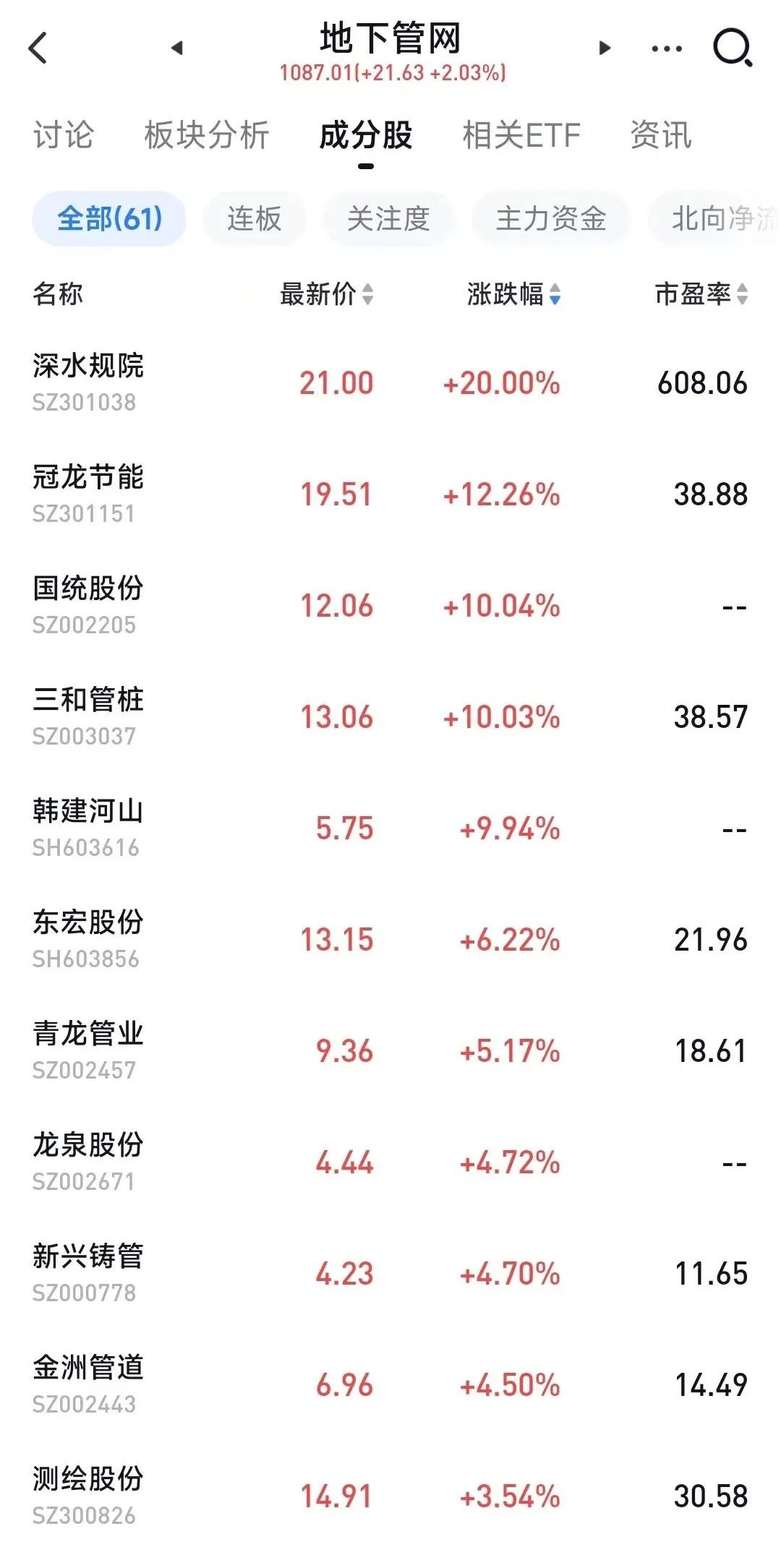The height and width of the screenshot is (1568, 781).
Task: Select the 关注度 filter chip
Action: (x=388, y=218)
